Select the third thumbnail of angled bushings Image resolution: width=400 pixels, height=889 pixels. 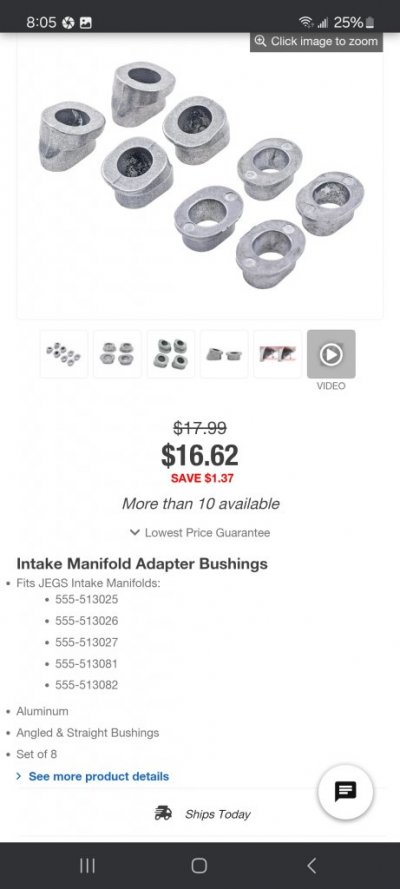171,354
